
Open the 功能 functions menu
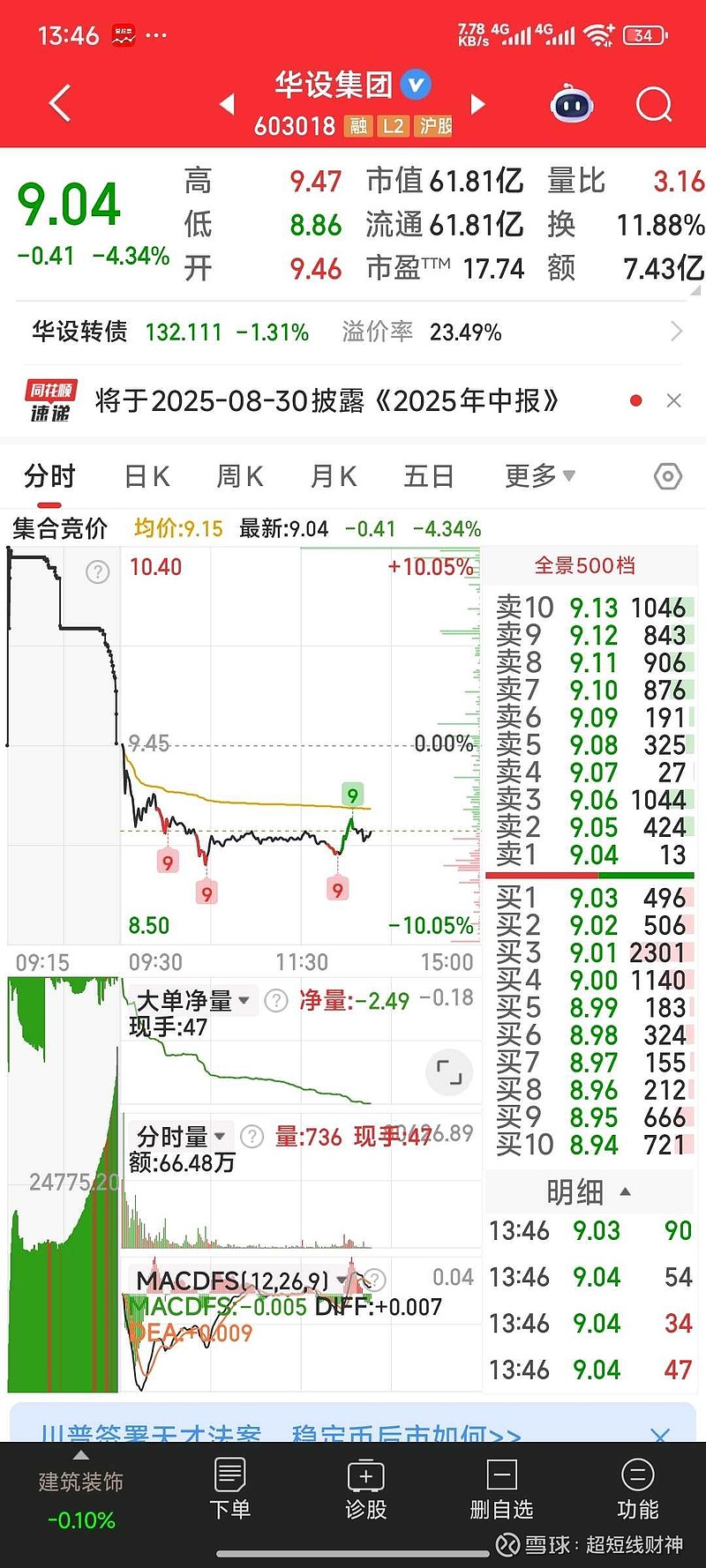tap(637, 1489)
